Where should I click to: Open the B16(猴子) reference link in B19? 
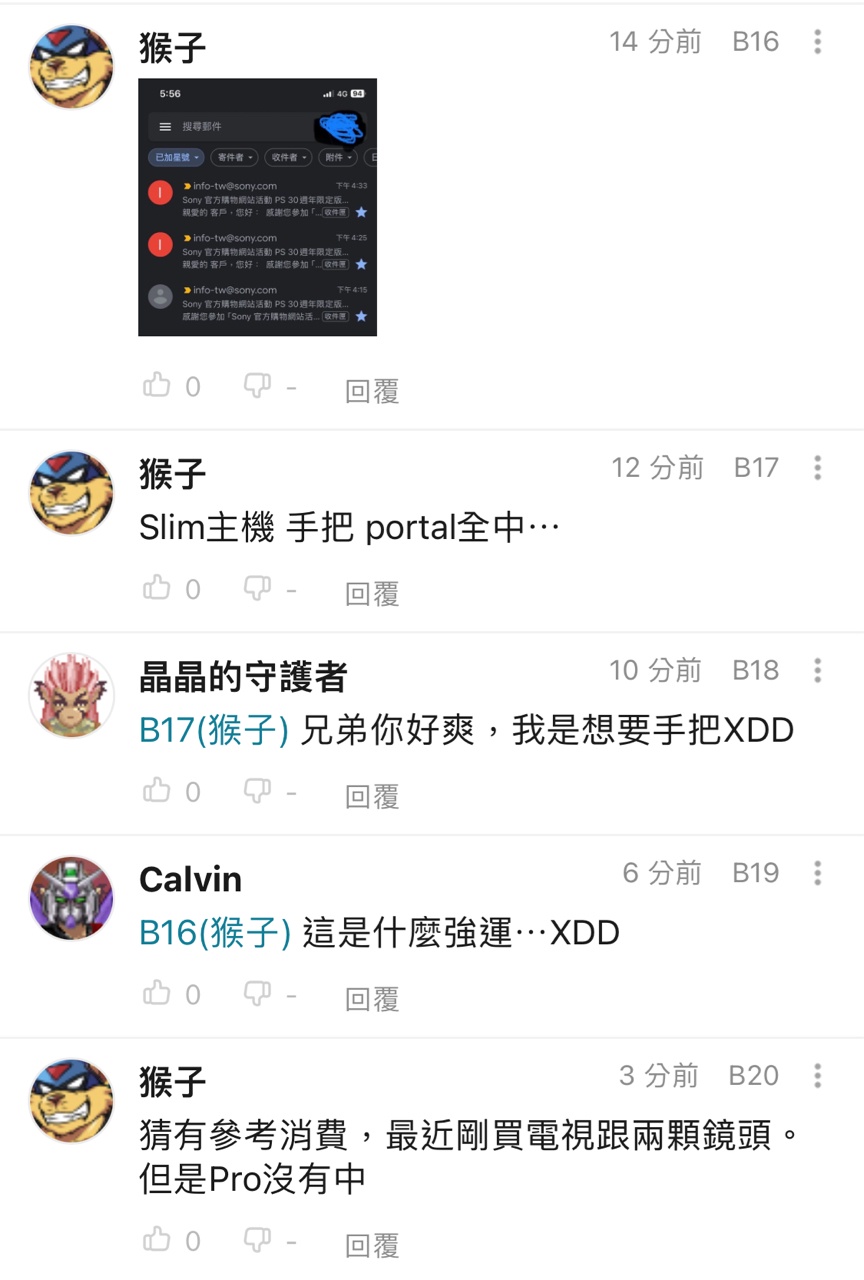click(214, 933)
